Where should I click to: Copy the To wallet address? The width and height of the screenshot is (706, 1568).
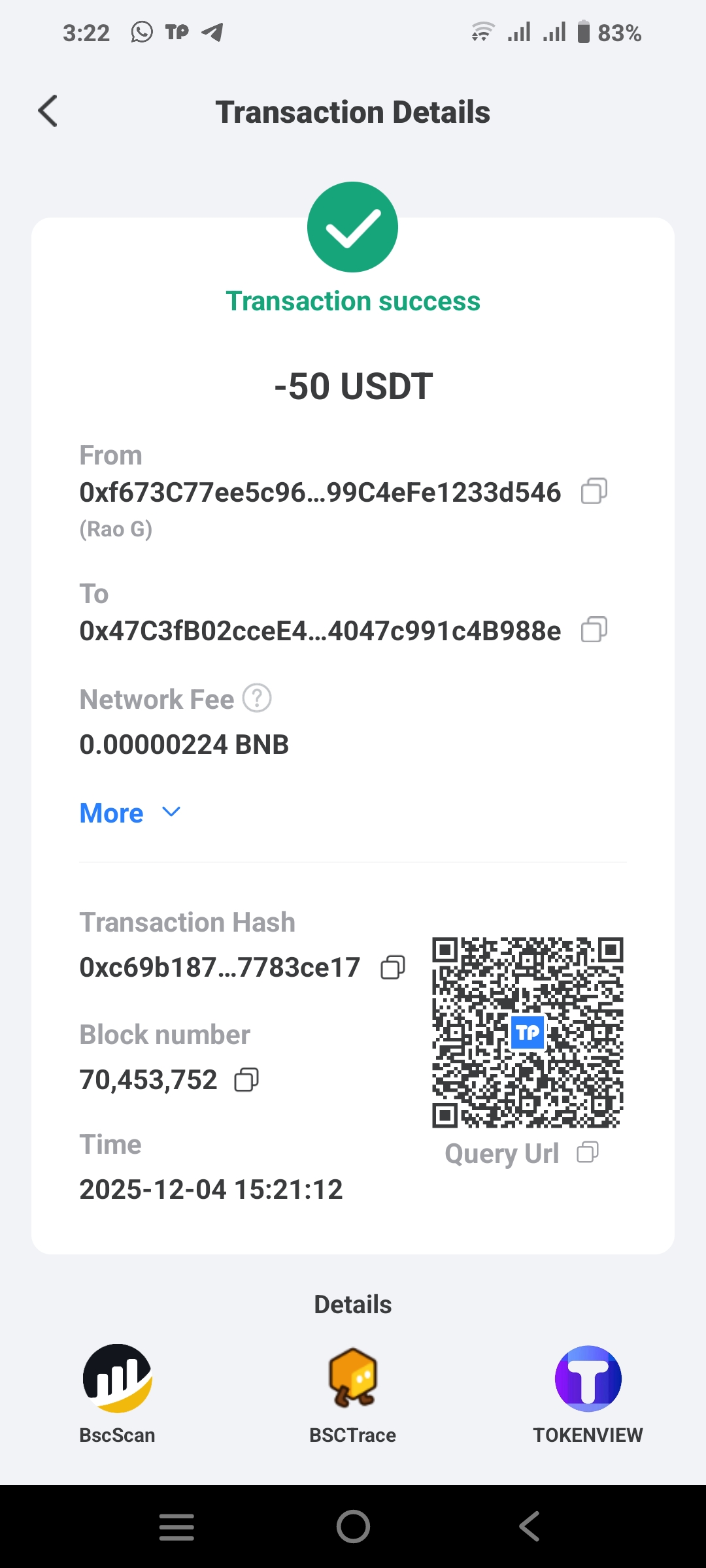click(x=594, y=630)
